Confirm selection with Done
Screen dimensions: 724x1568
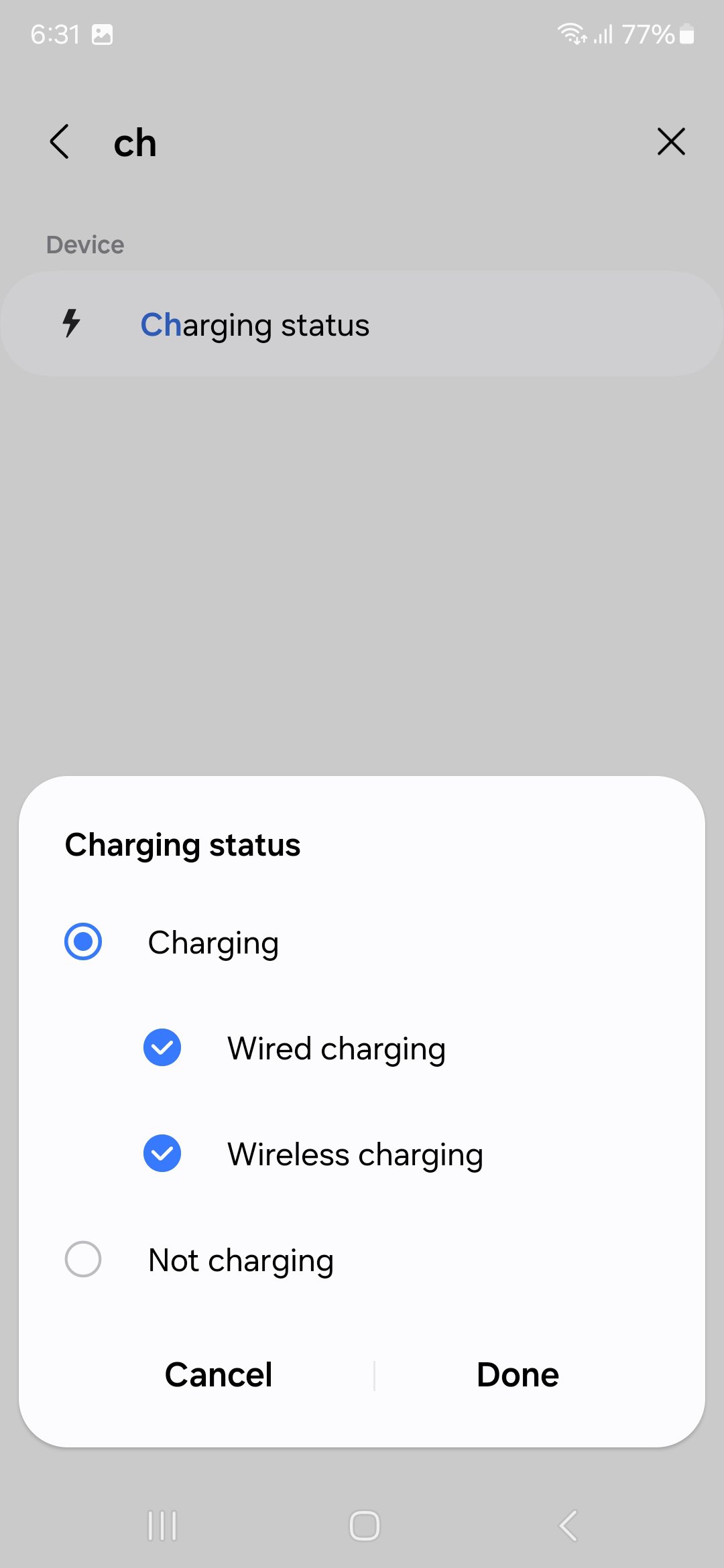pos(518,1374)
